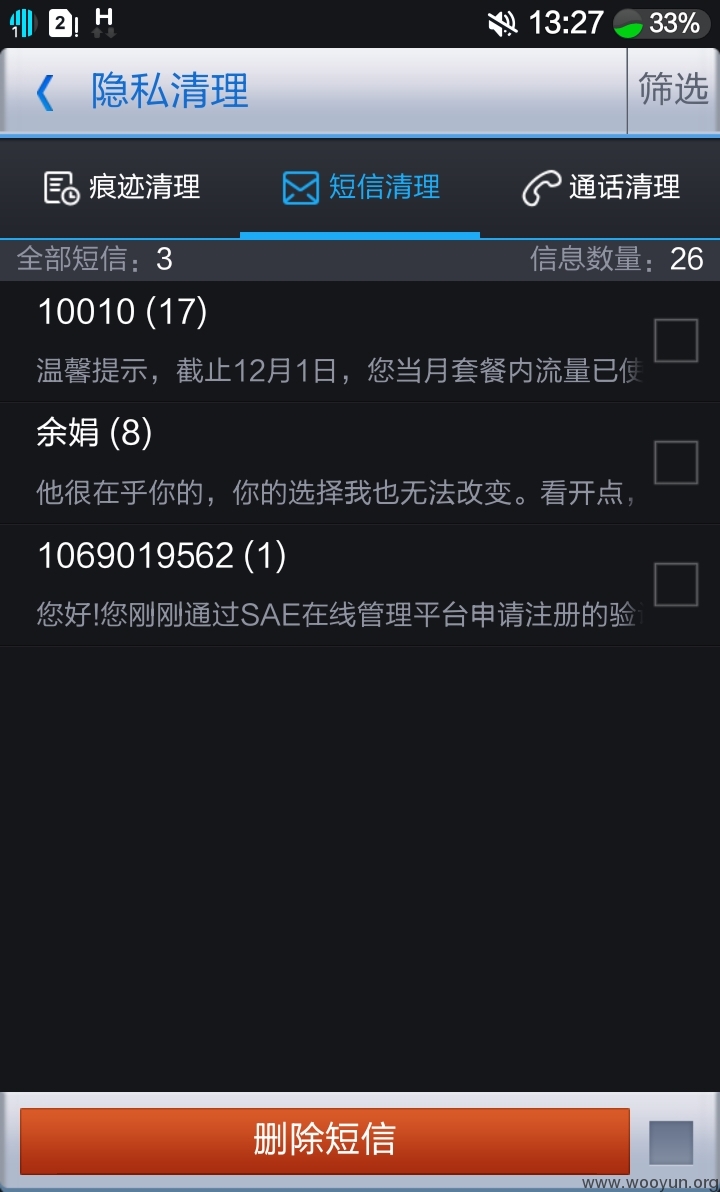Viewport: 720px width, 1192px height.
Task: Go back from 隐私清理 screen
Action: [x=45, y=93]
